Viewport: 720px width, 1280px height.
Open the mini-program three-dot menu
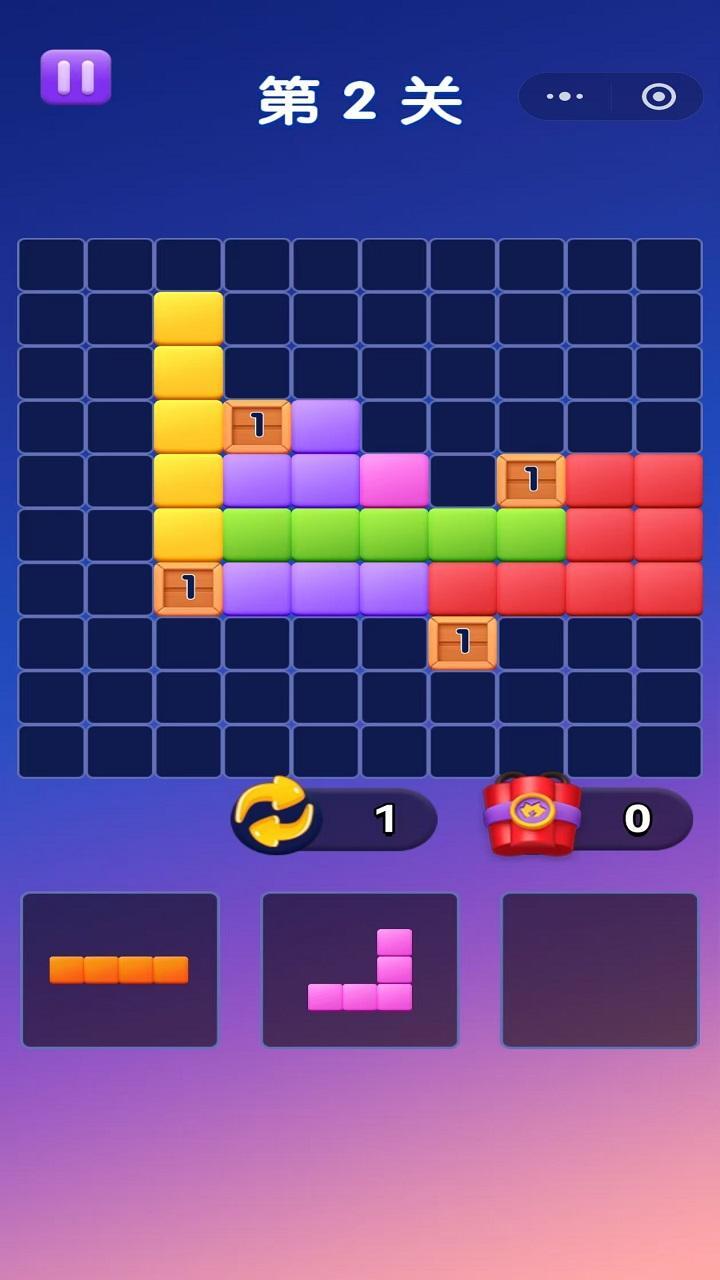pyautogui.click(x=564, y=97)
